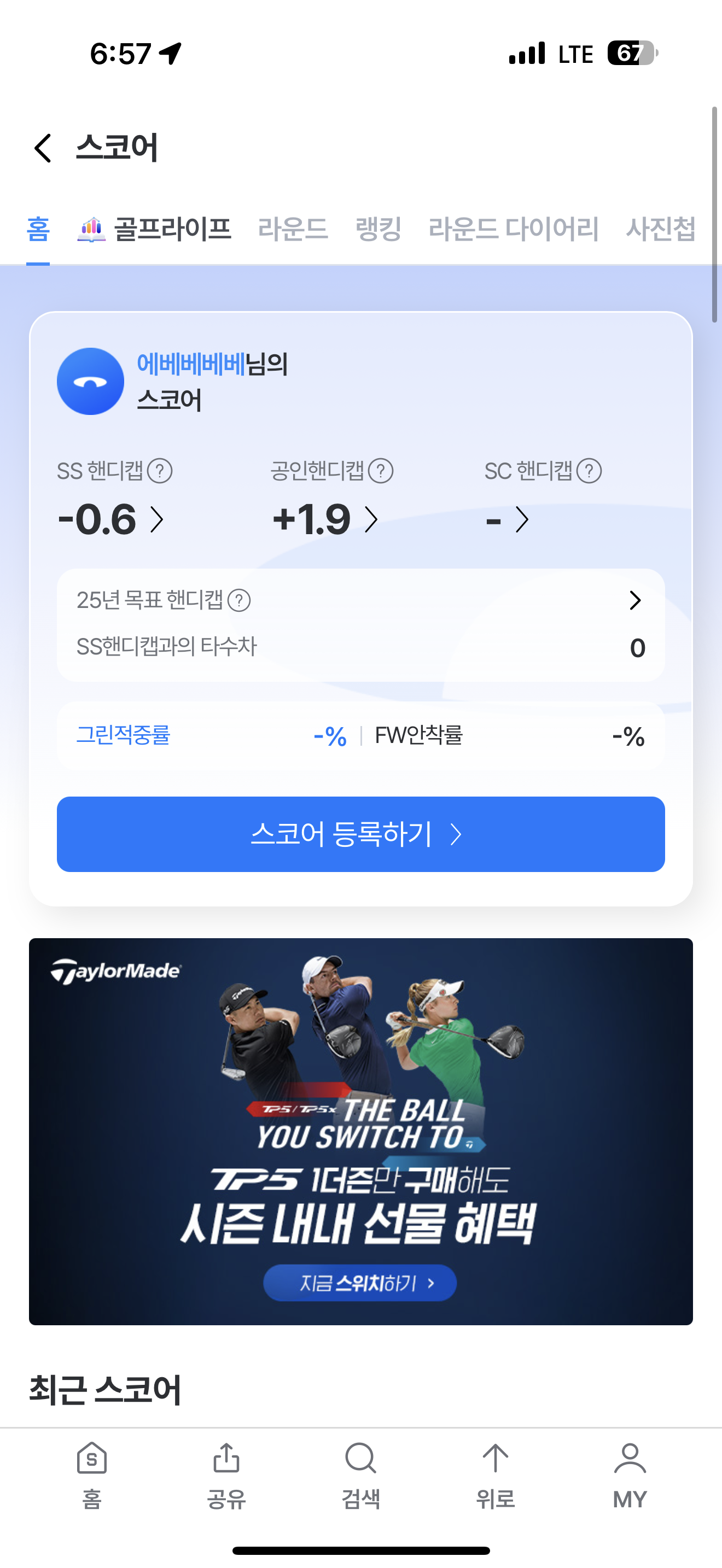Open the 라운드 다이어리 tab
The height and width of the screenshot is (1568, 722).
point(513,230)
